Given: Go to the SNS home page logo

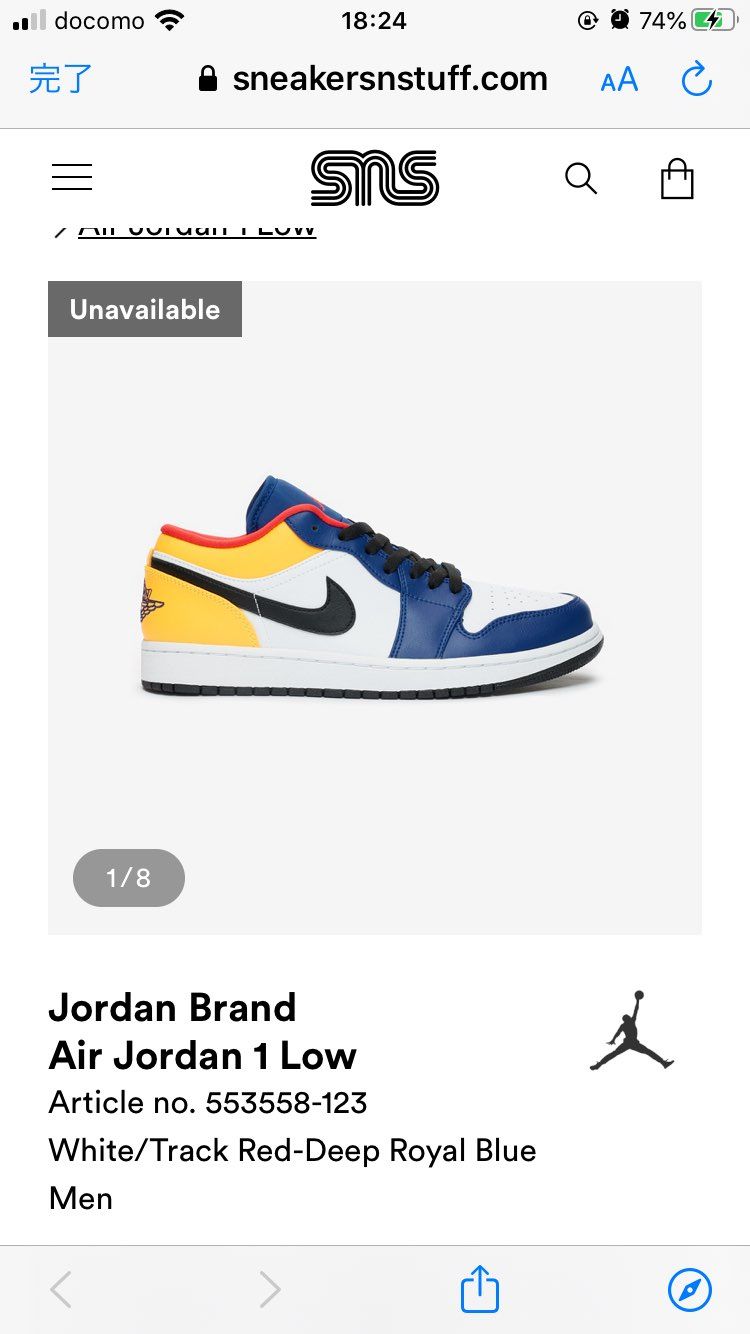Looking at the screenshot, I should click(375, 178).
